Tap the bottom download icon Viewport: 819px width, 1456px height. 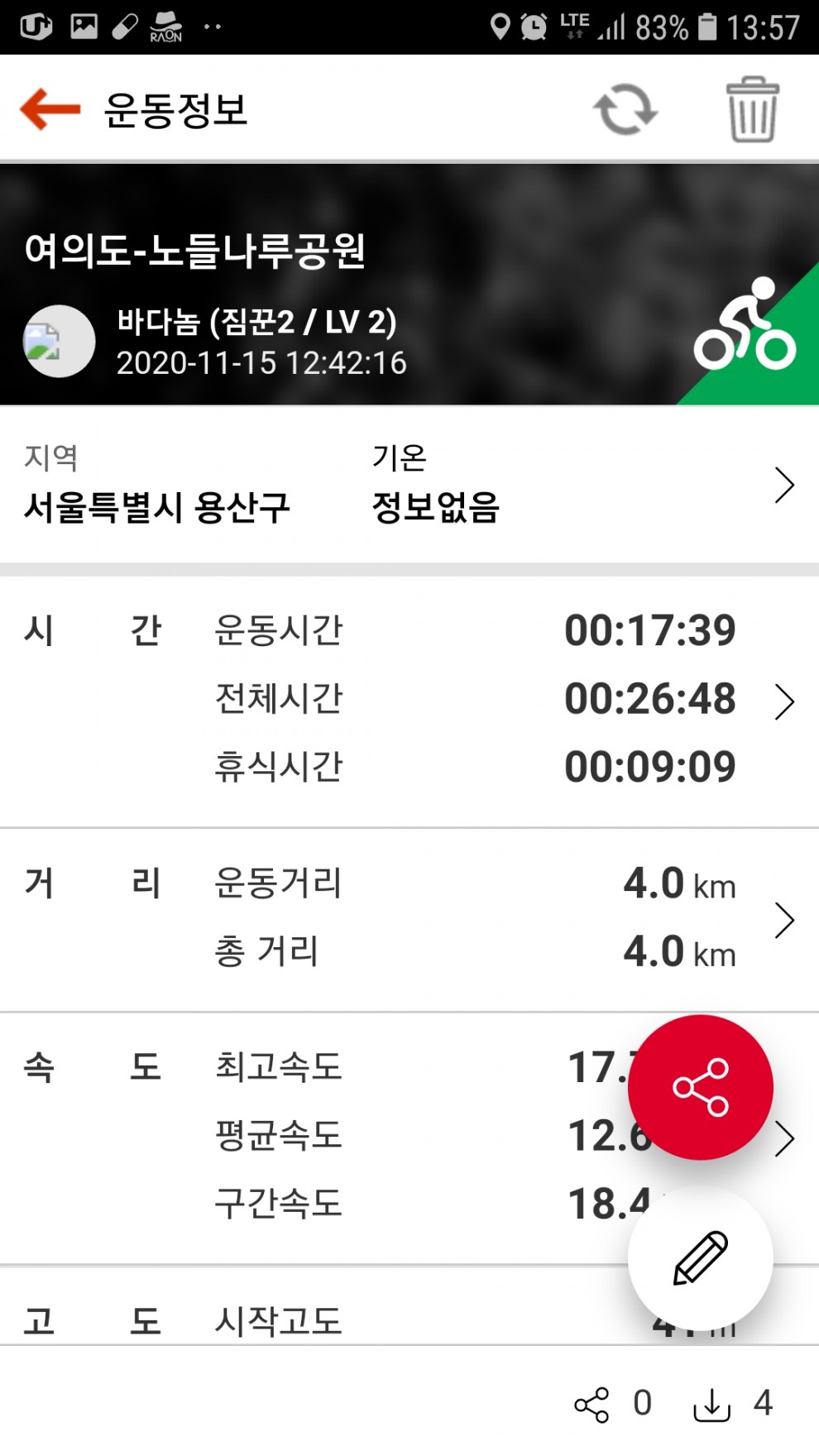pos(711,1404)
